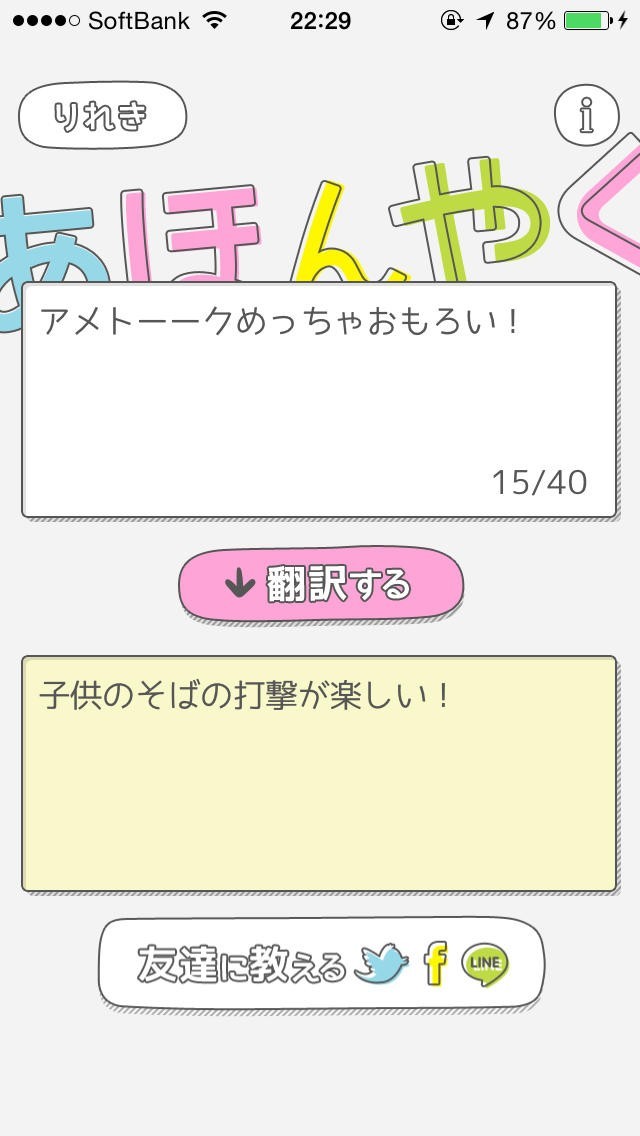Tap the 翻訳する translate button
Image resolution: width=640 pixels, height=1136 pixels.
pyautogui.click(x=320, y=584)
